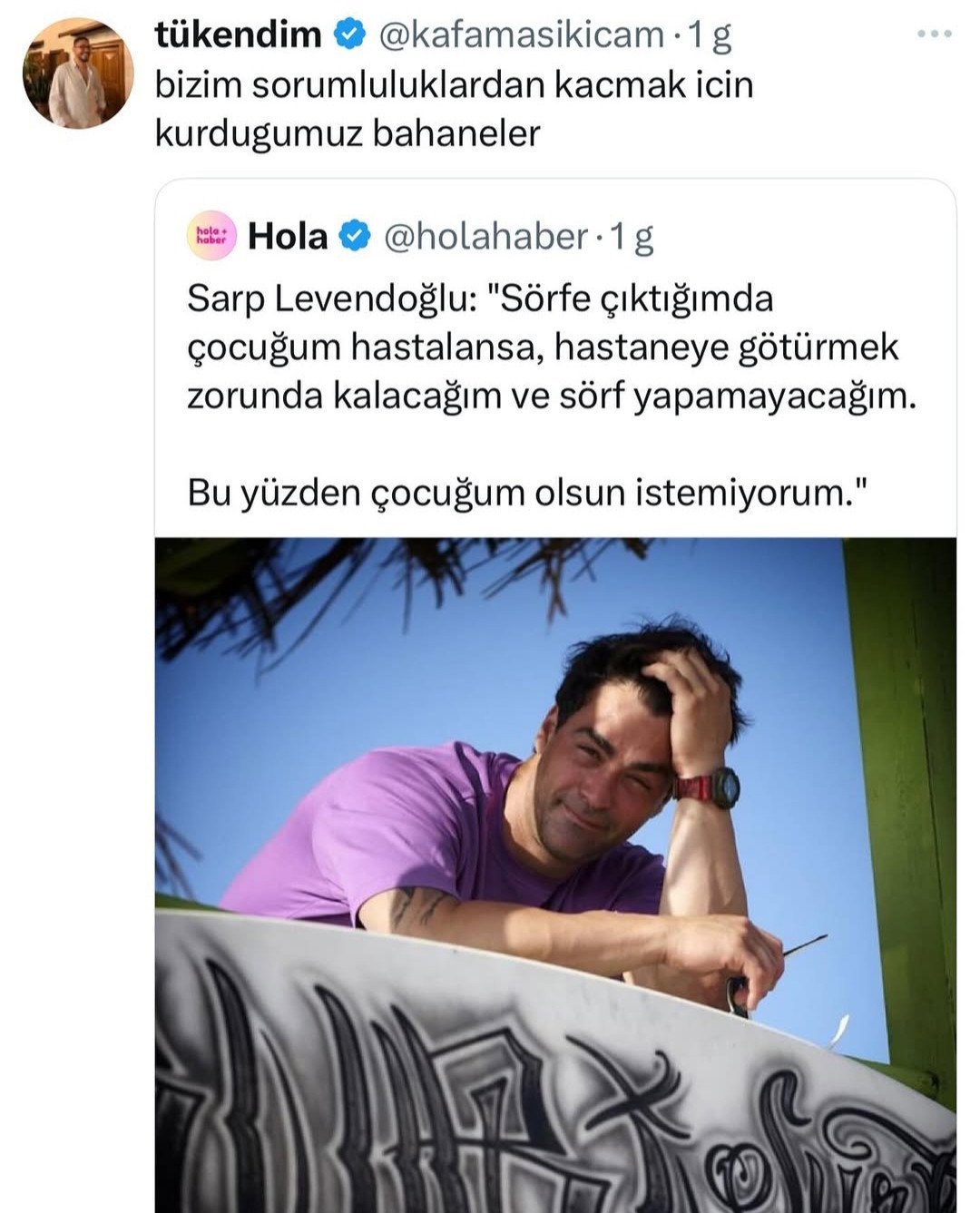
Task: View the Hola haber account avatar
Action: pos(211,237)
